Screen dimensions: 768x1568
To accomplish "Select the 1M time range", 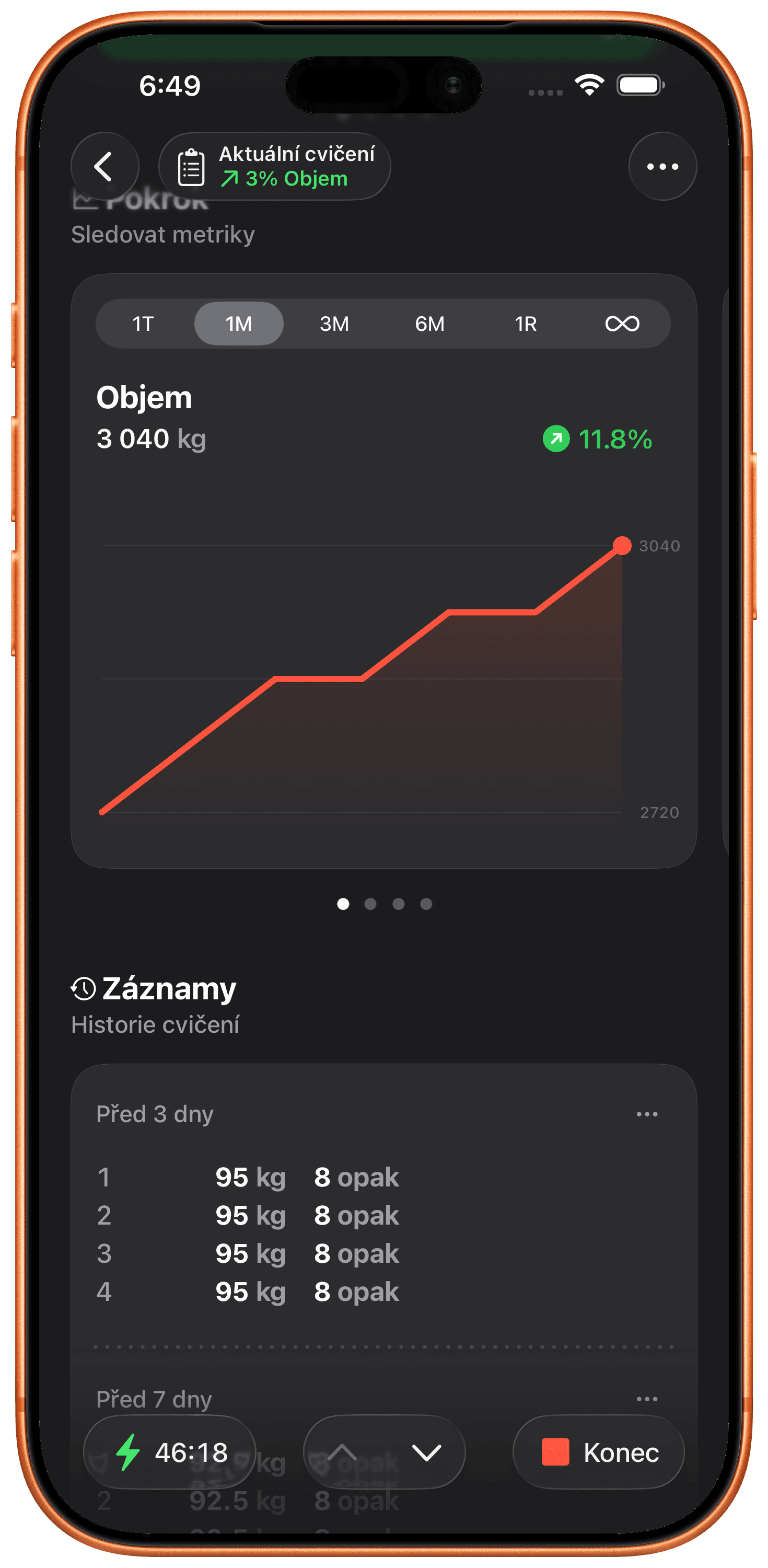I will (239, 324).
